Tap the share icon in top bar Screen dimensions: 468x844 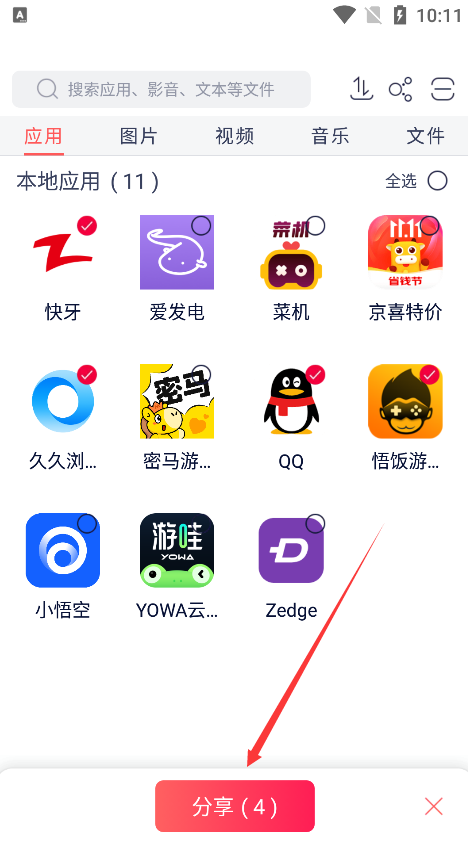click(401, 89)
